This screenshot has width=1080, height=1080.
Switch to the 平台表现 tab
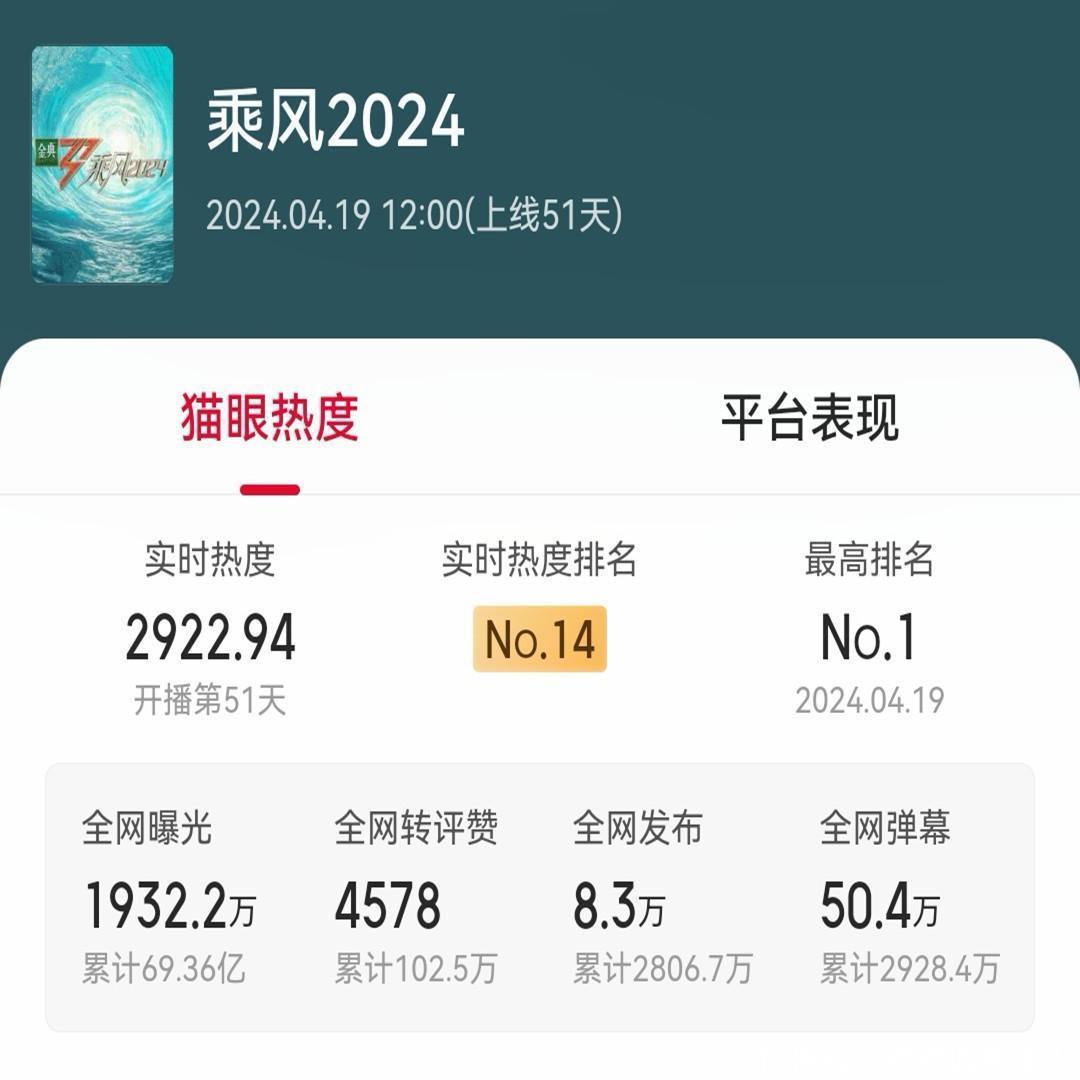tap(809, 418)
